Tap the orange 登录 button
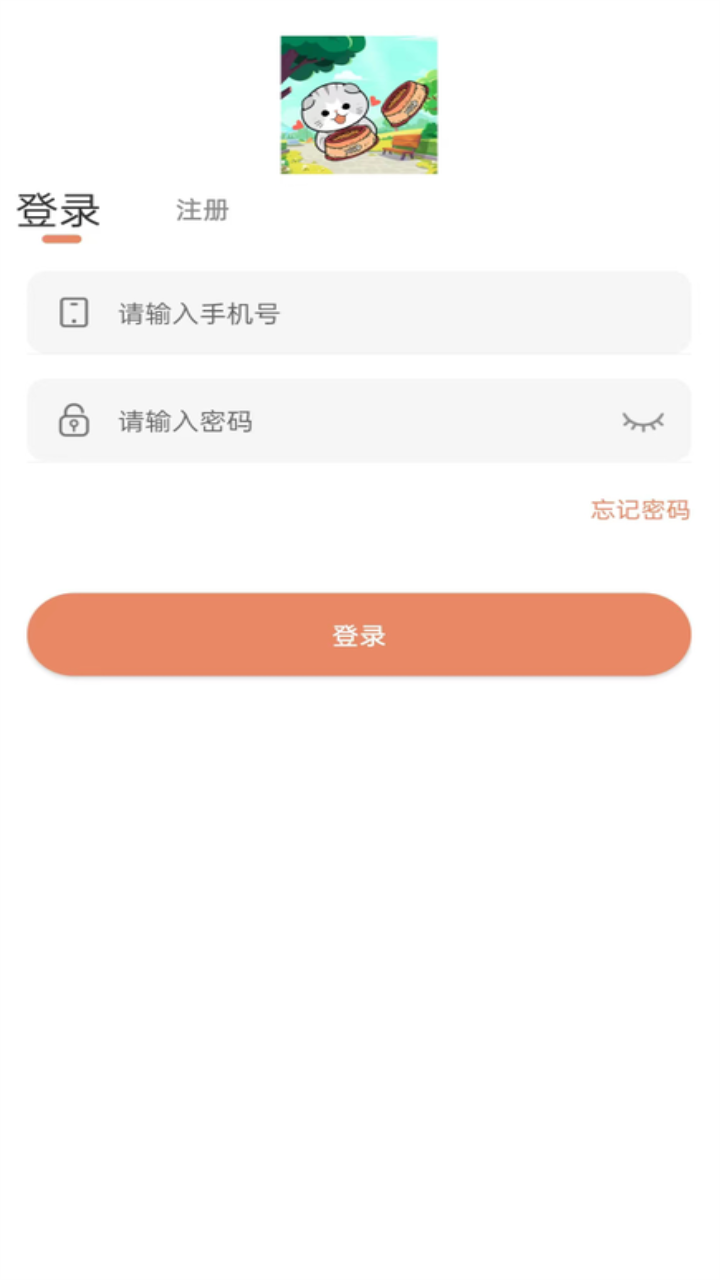The width and height of the screenshot is (720, 1280). tap(359, 635)
